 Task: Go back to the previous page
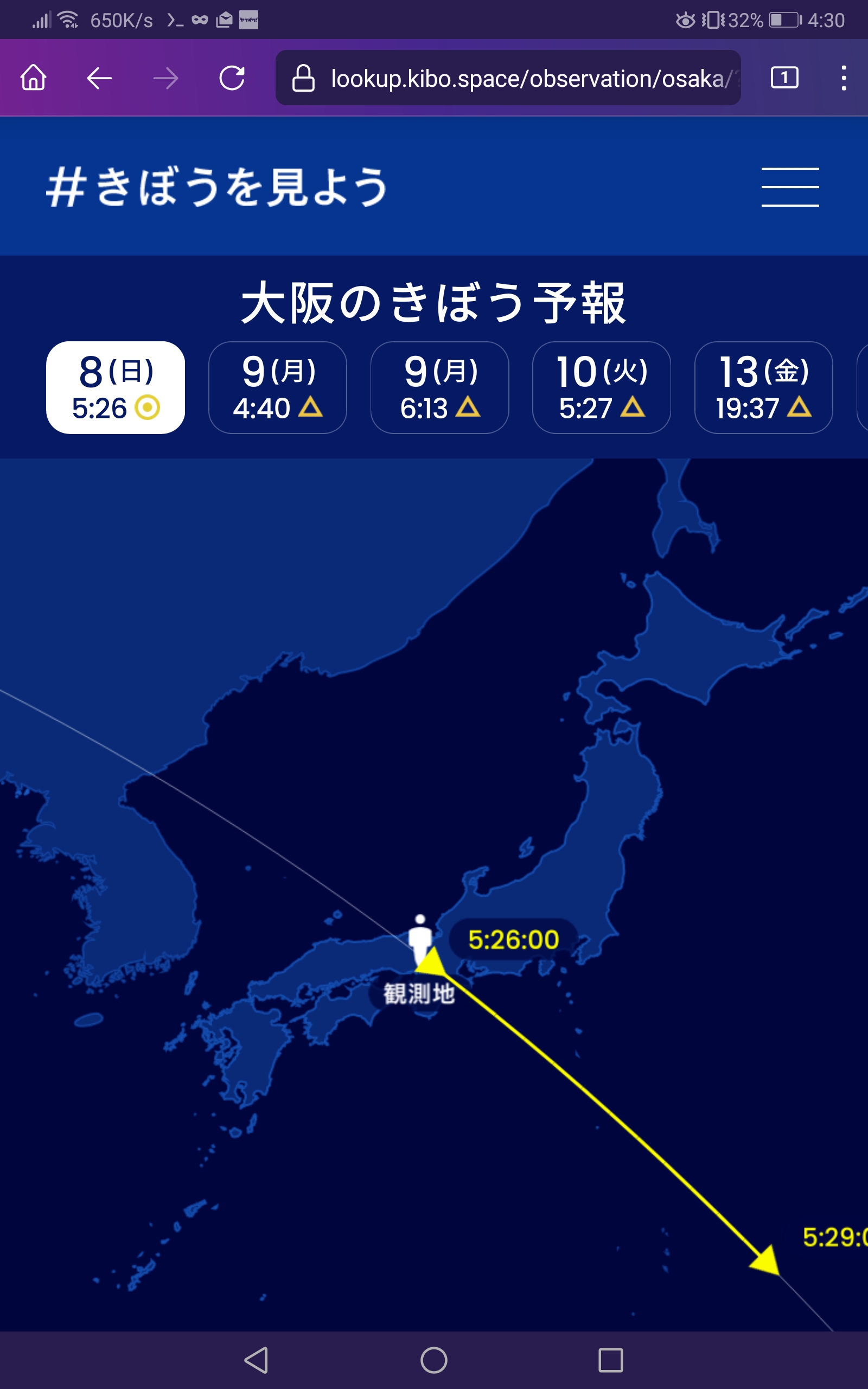(x=99, y=78)
